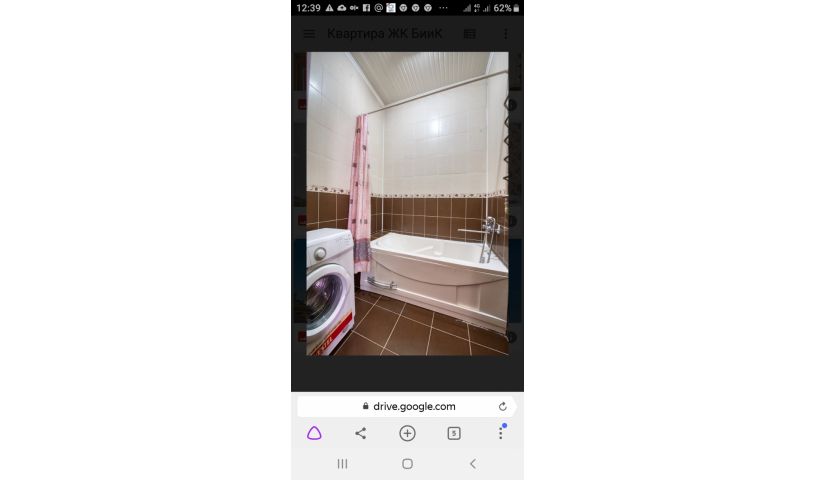Image resolution: width=816 pixels, height=480 pixels.
Task: Open a new browser tab
Action: [x=407, y=433]
